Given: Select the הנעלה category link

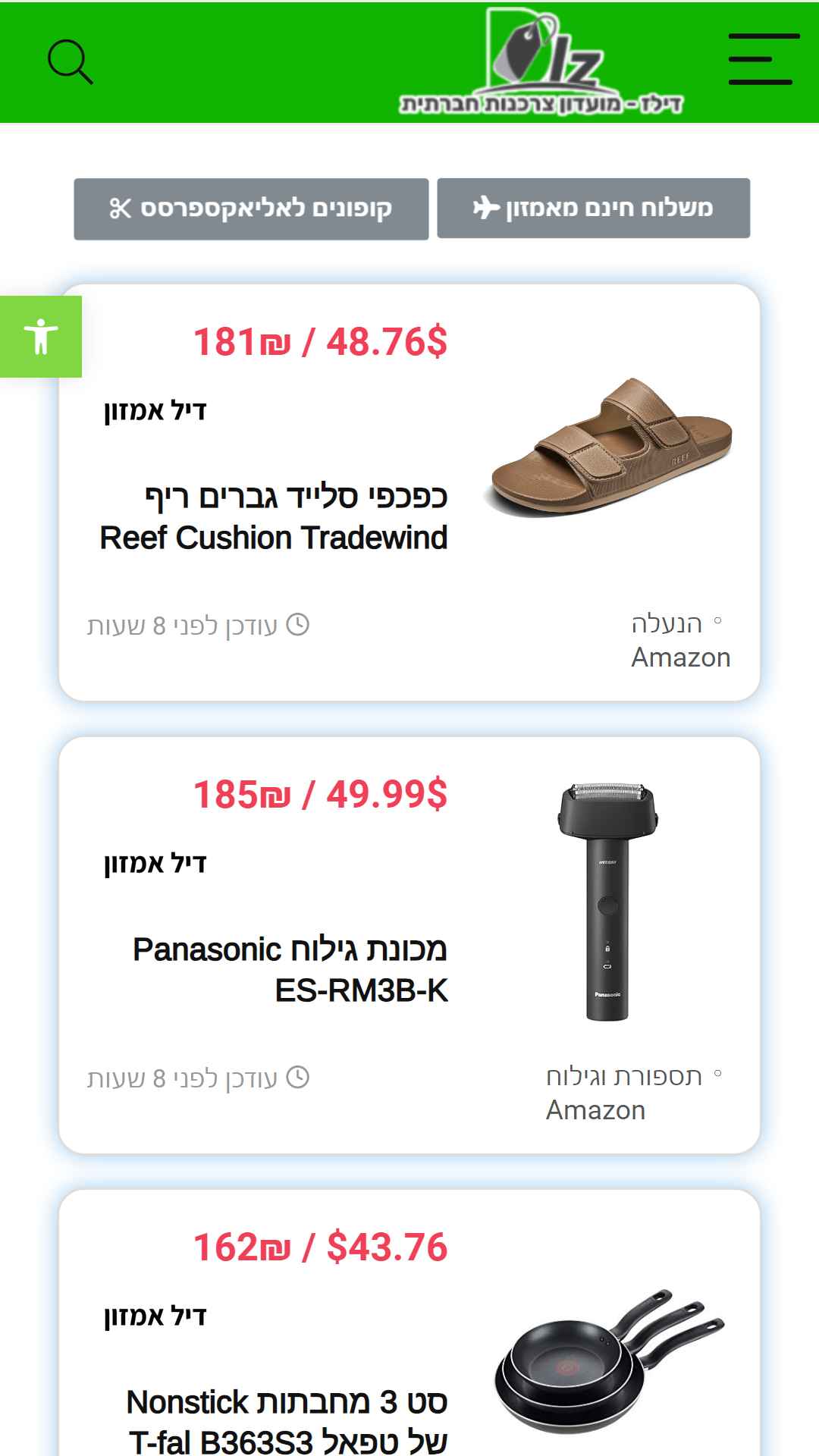Looking at the screenshot, I should coord(667,623).
